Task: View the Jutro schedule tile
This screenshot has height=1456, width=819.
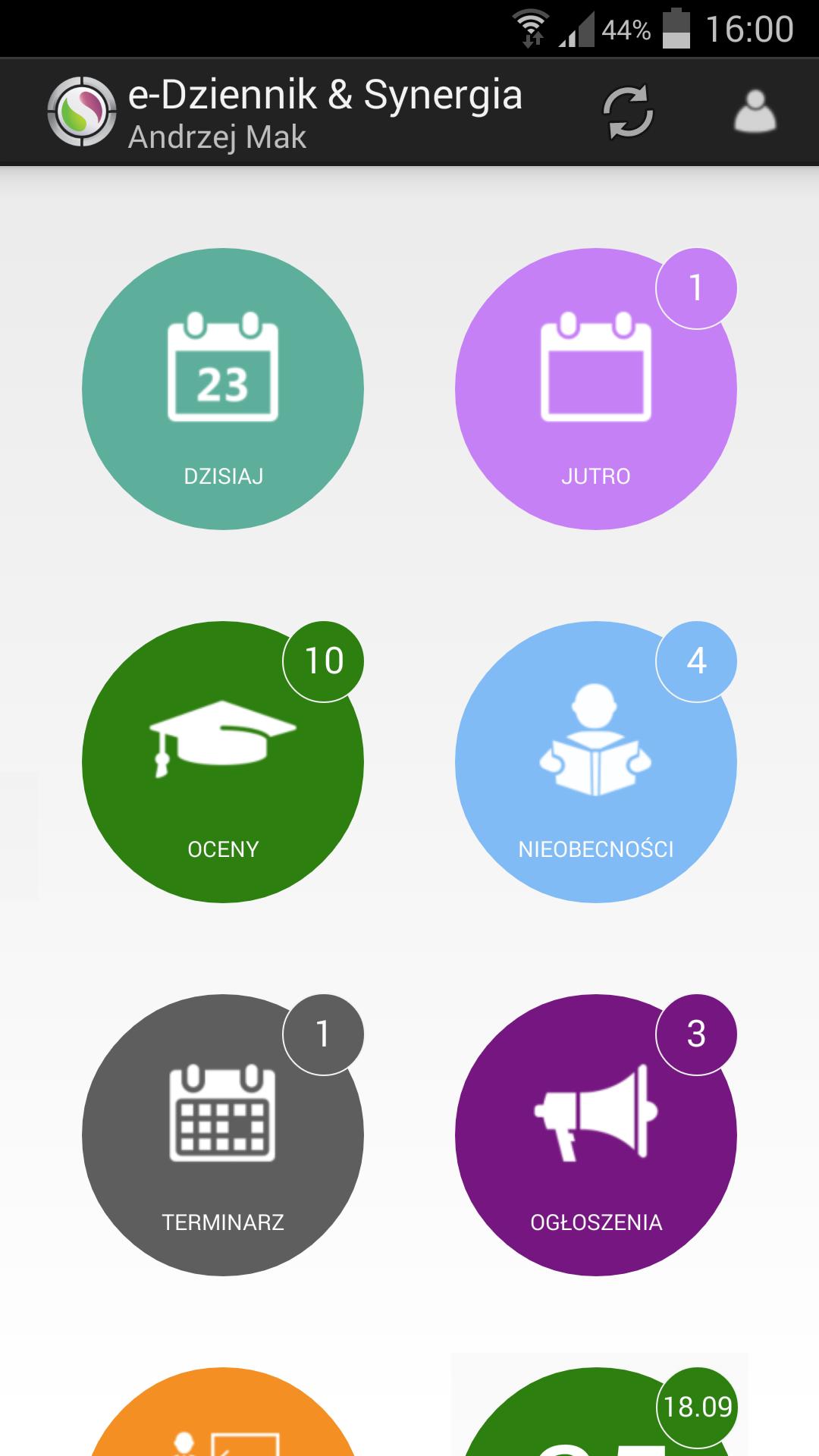Action: point(595,389)
